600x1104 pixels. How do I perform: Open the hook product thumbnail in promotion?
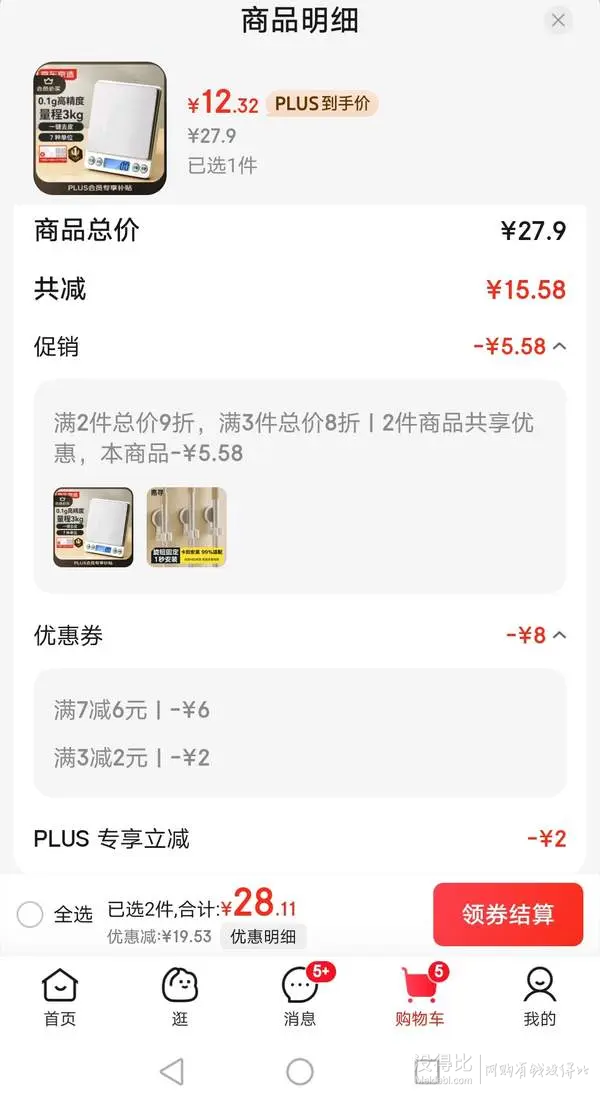[x=187, y=527]
